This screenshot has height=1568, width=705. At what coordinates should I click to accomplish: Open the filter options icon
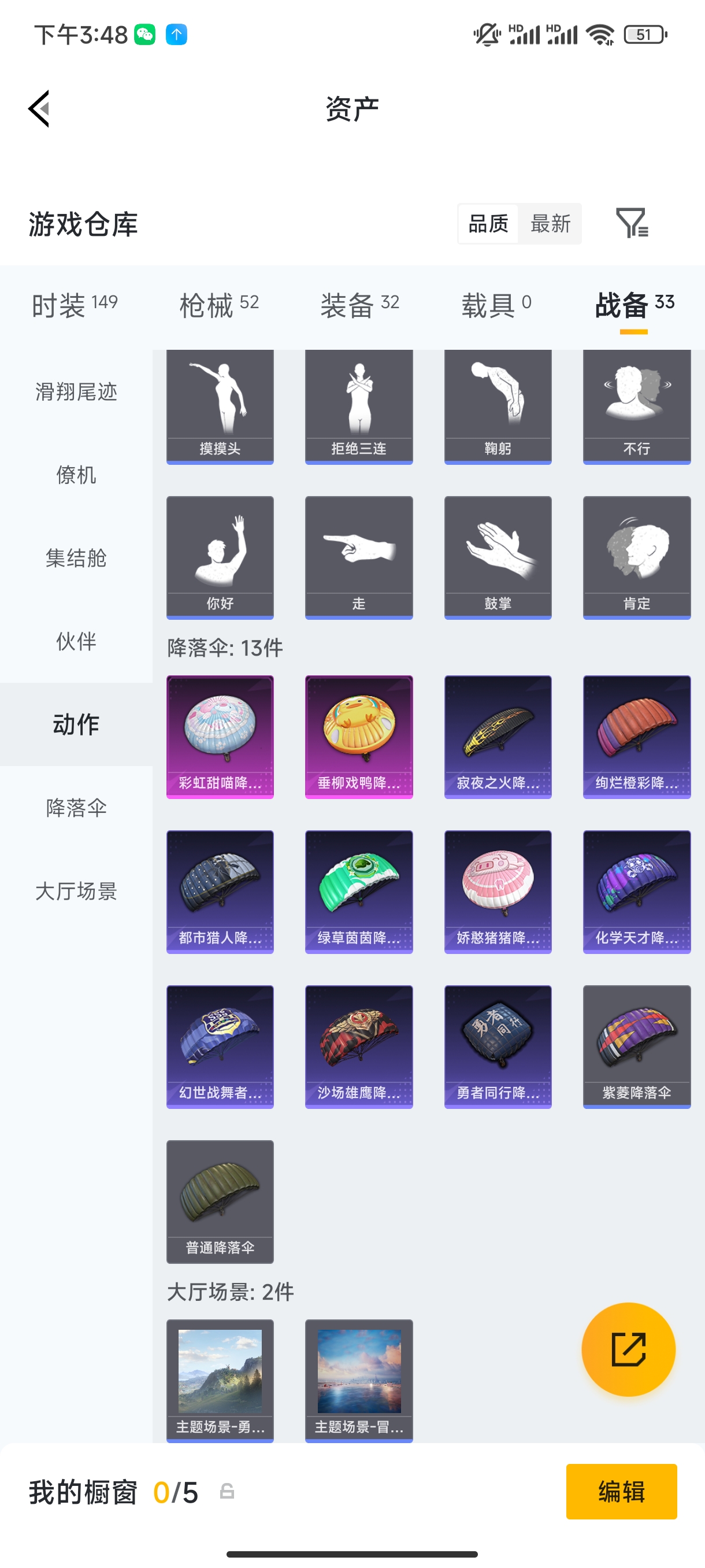(x=633, y=224)
